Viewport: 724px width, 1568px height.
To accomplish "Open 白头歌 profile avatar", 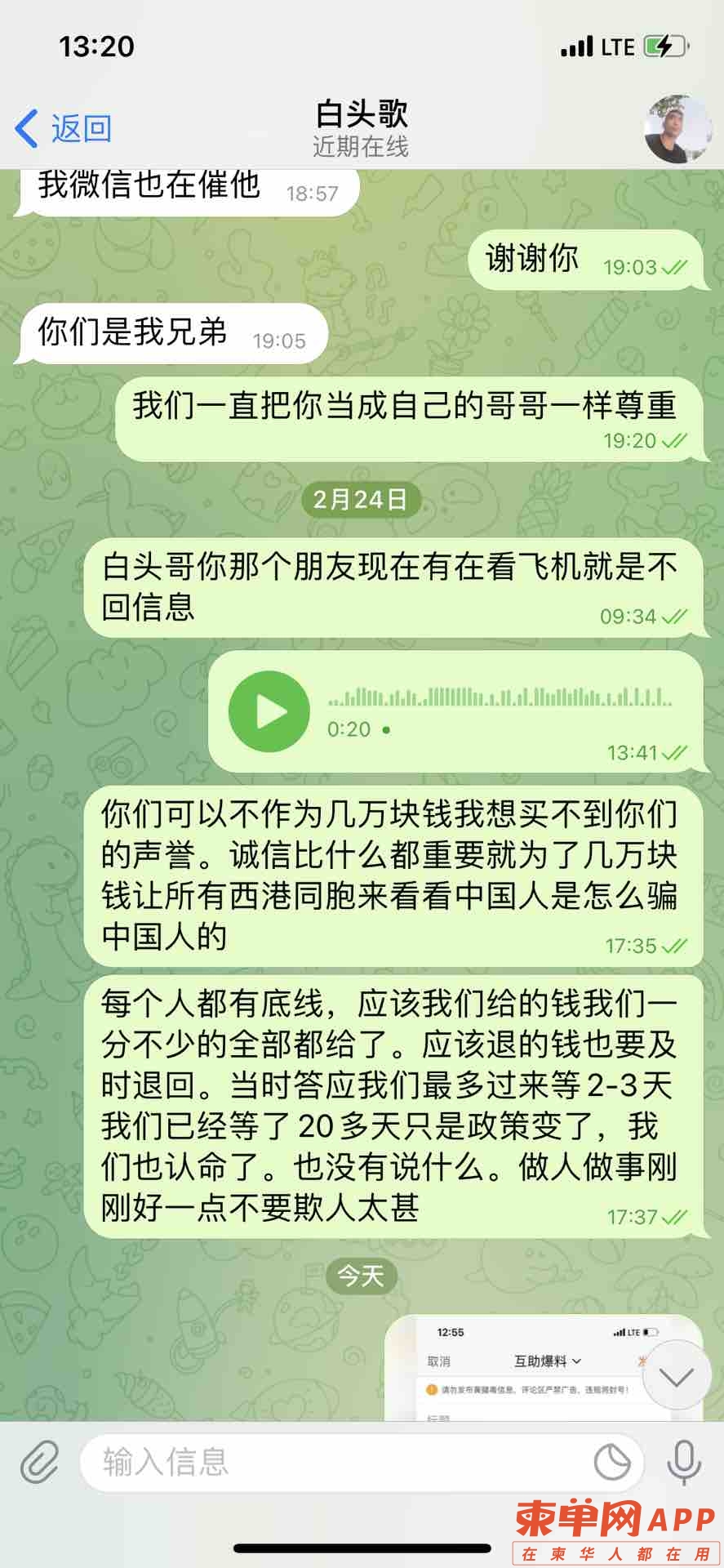I will (677, 129).
